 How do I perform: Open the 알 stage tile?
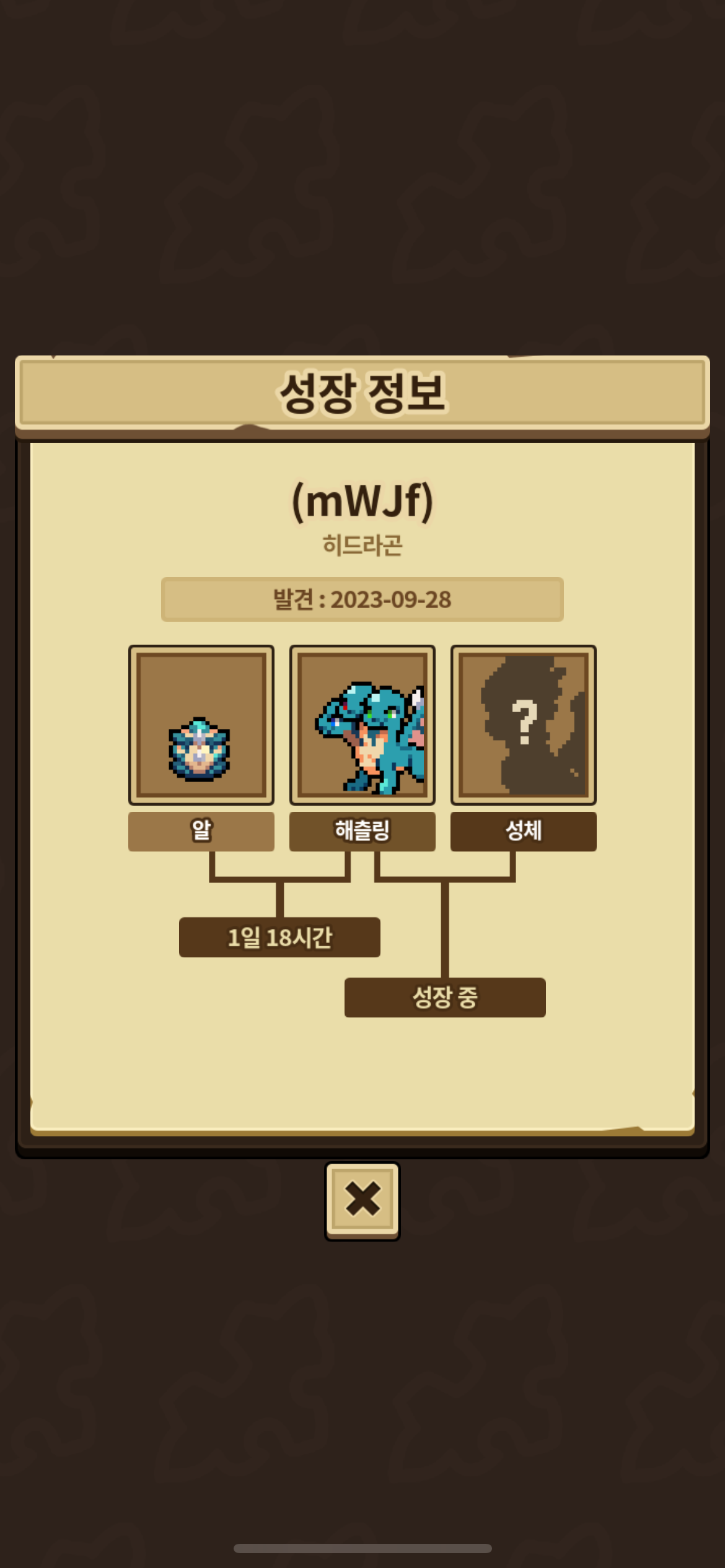coord(201,725)
